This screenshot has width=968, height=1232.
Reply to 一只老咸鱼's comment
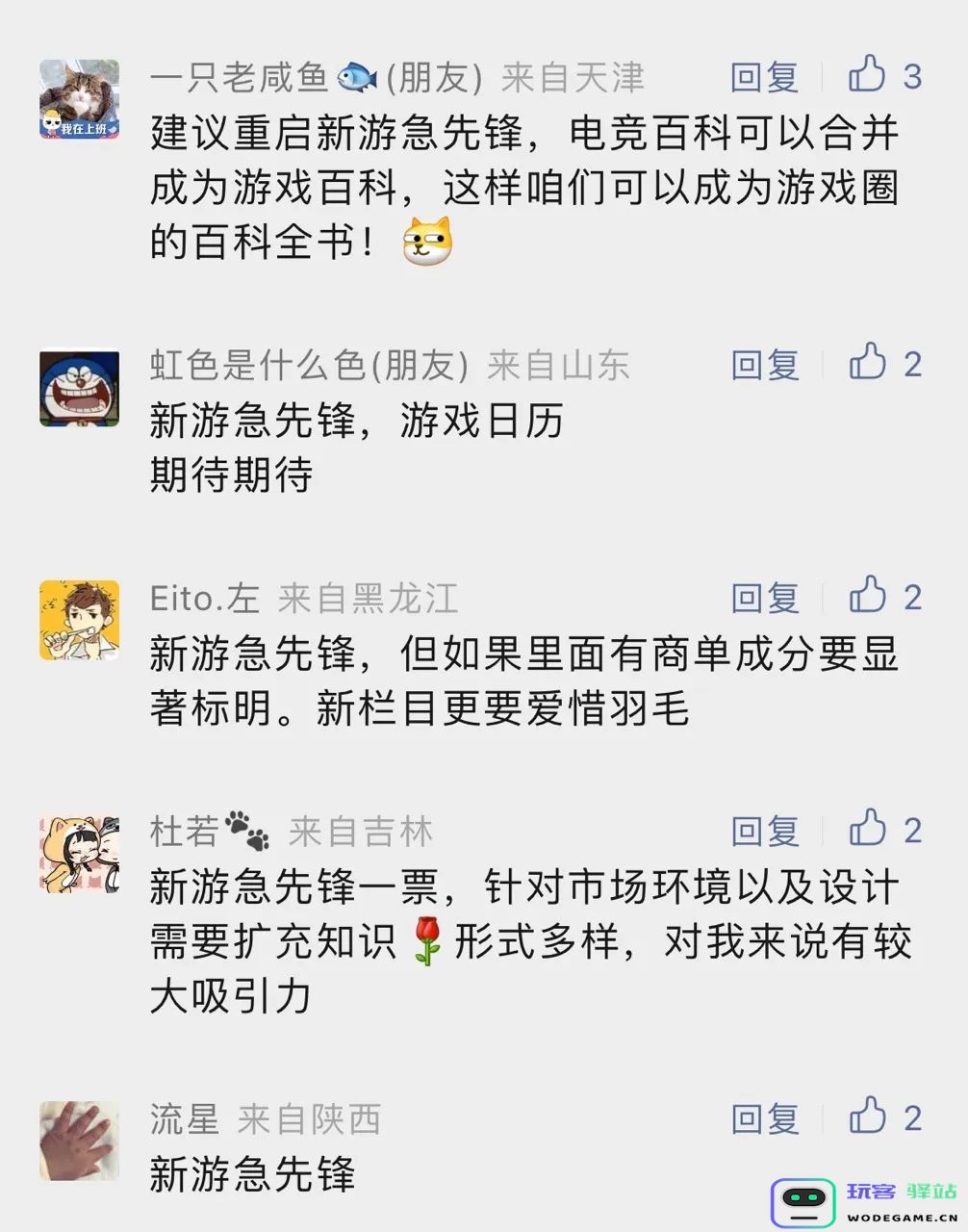764,77
